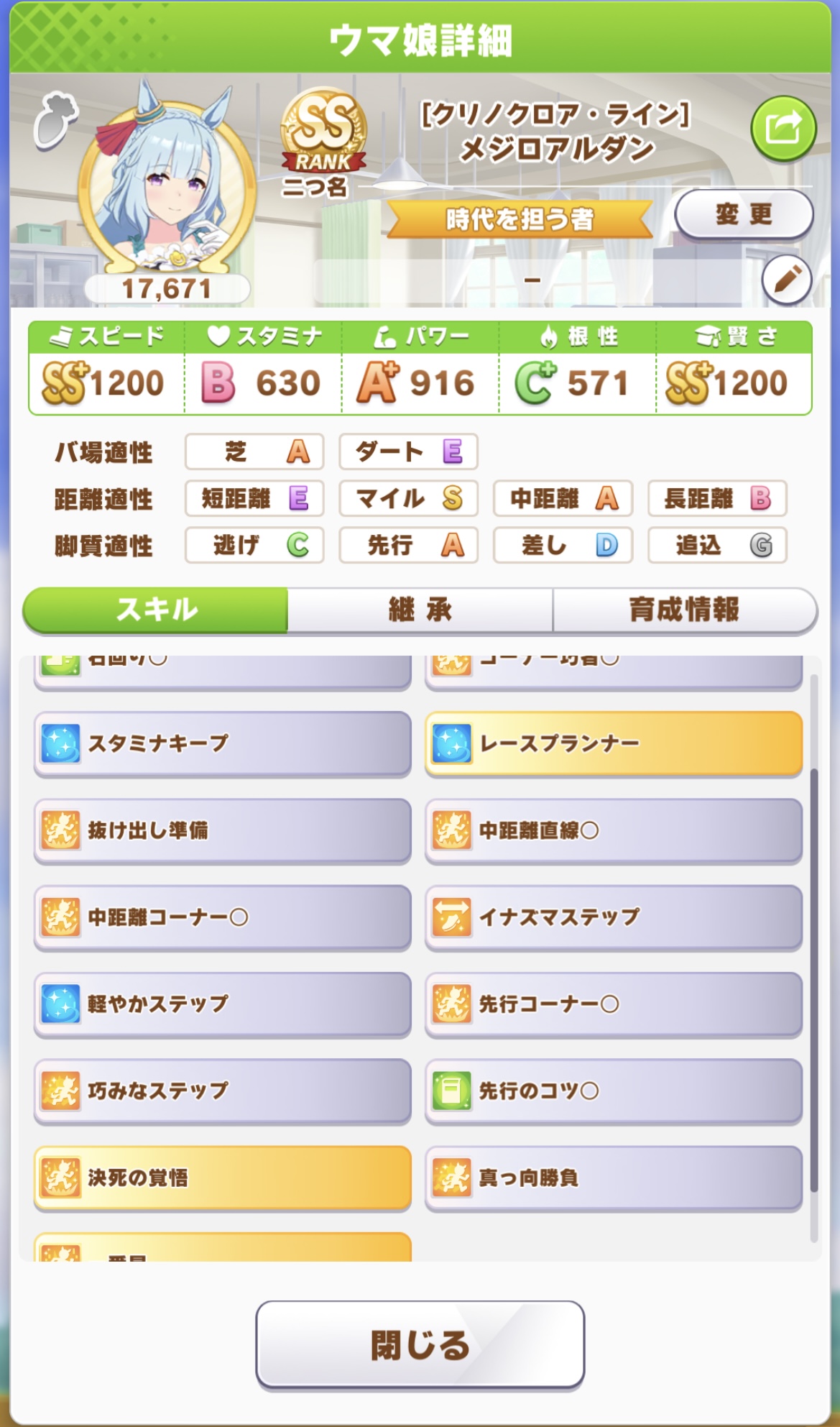Open skill 中距離直線○ details
This screenshot has height=1427, width=840.
coord(613,830)
